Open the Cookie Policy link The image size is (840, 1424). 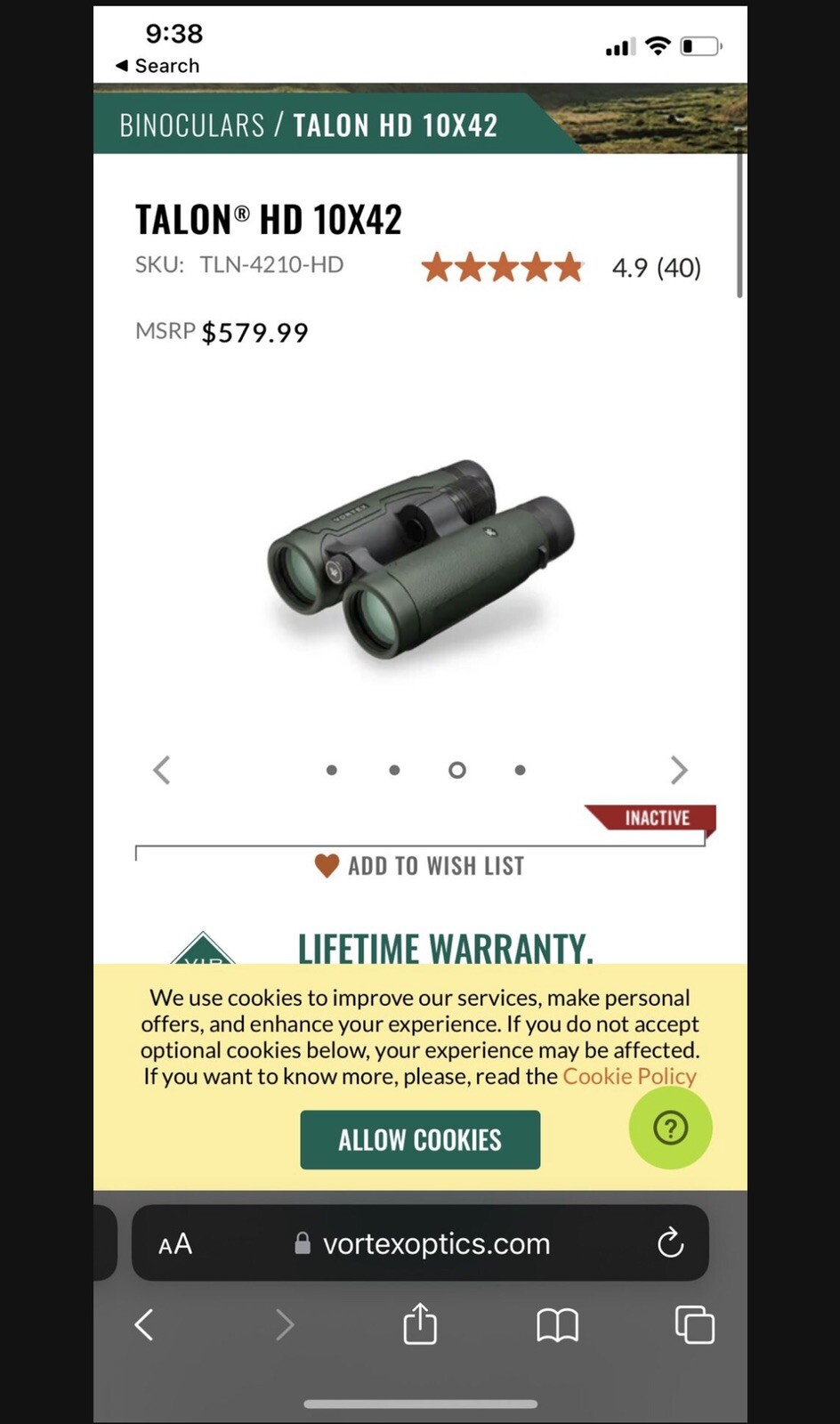[x=629, y=1076]
